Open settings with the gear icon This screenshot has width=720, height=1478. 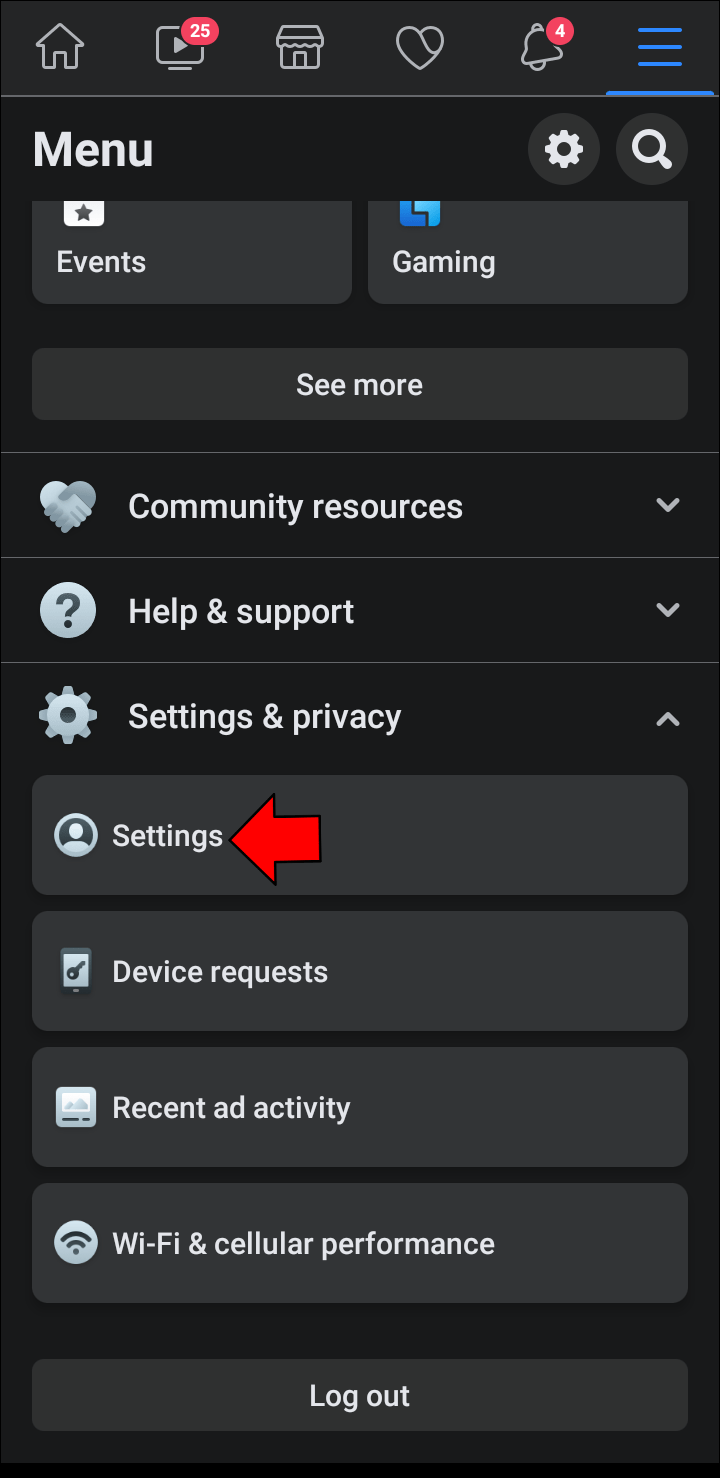click(563, 148)
